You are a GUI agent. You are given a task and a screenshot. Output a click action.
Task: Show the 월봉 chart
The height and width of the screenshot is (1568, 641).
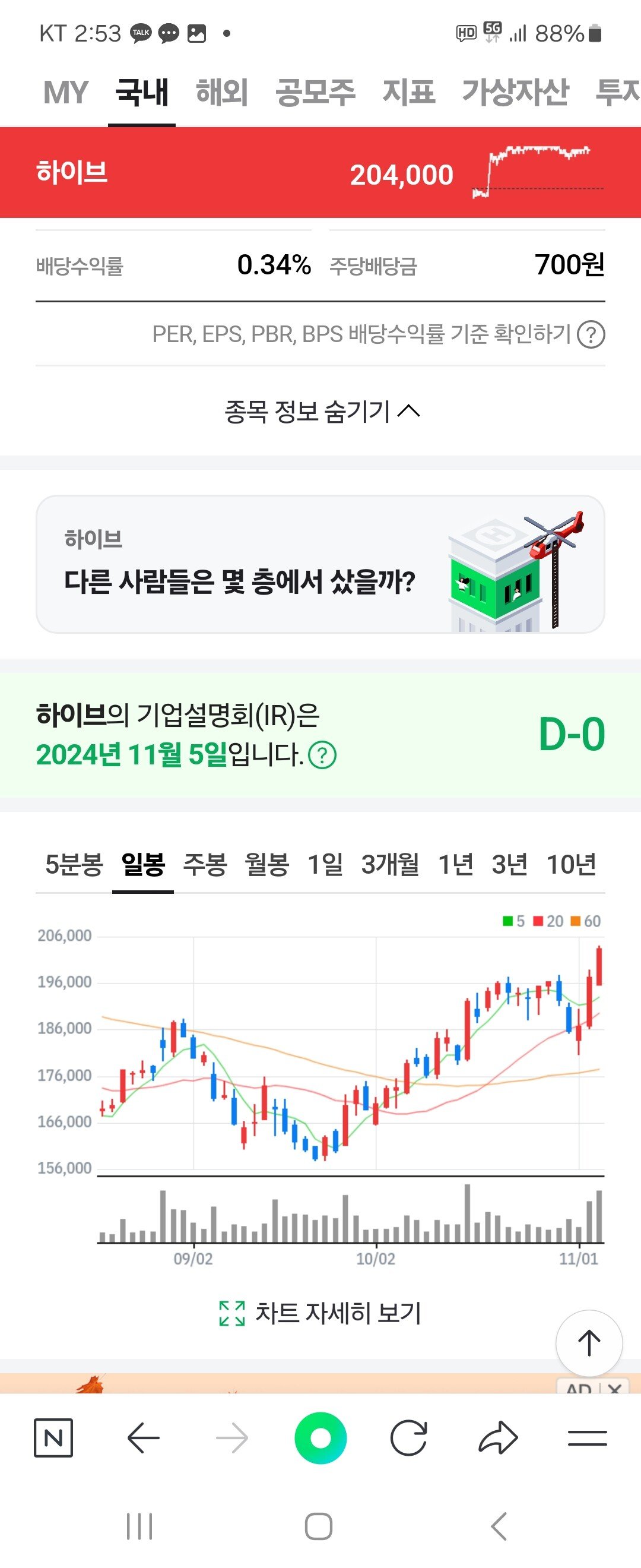pos(266,864)
